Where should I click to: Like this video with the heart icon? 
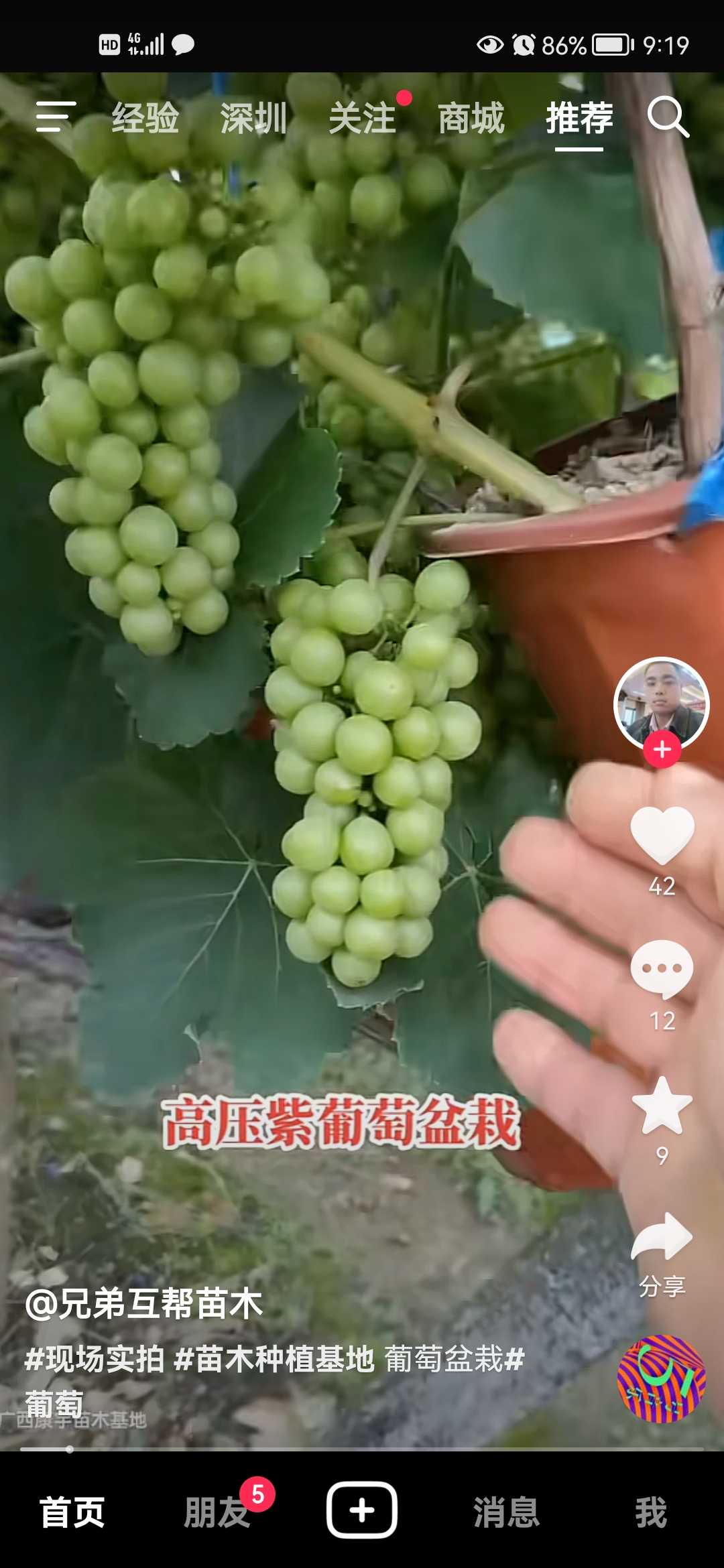point(662,835)
